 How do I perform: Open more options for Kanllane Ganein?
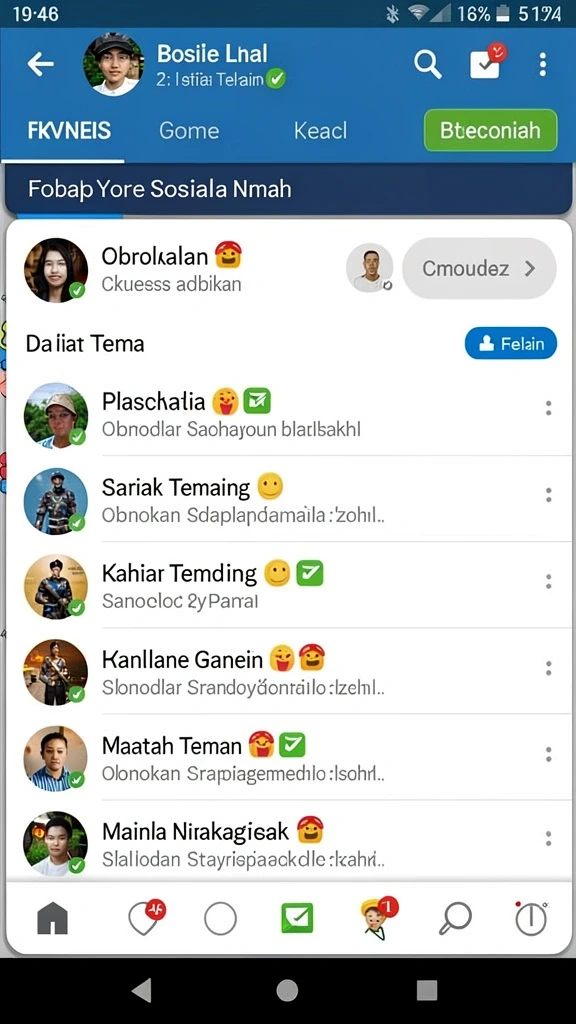(x=549, y=668)
